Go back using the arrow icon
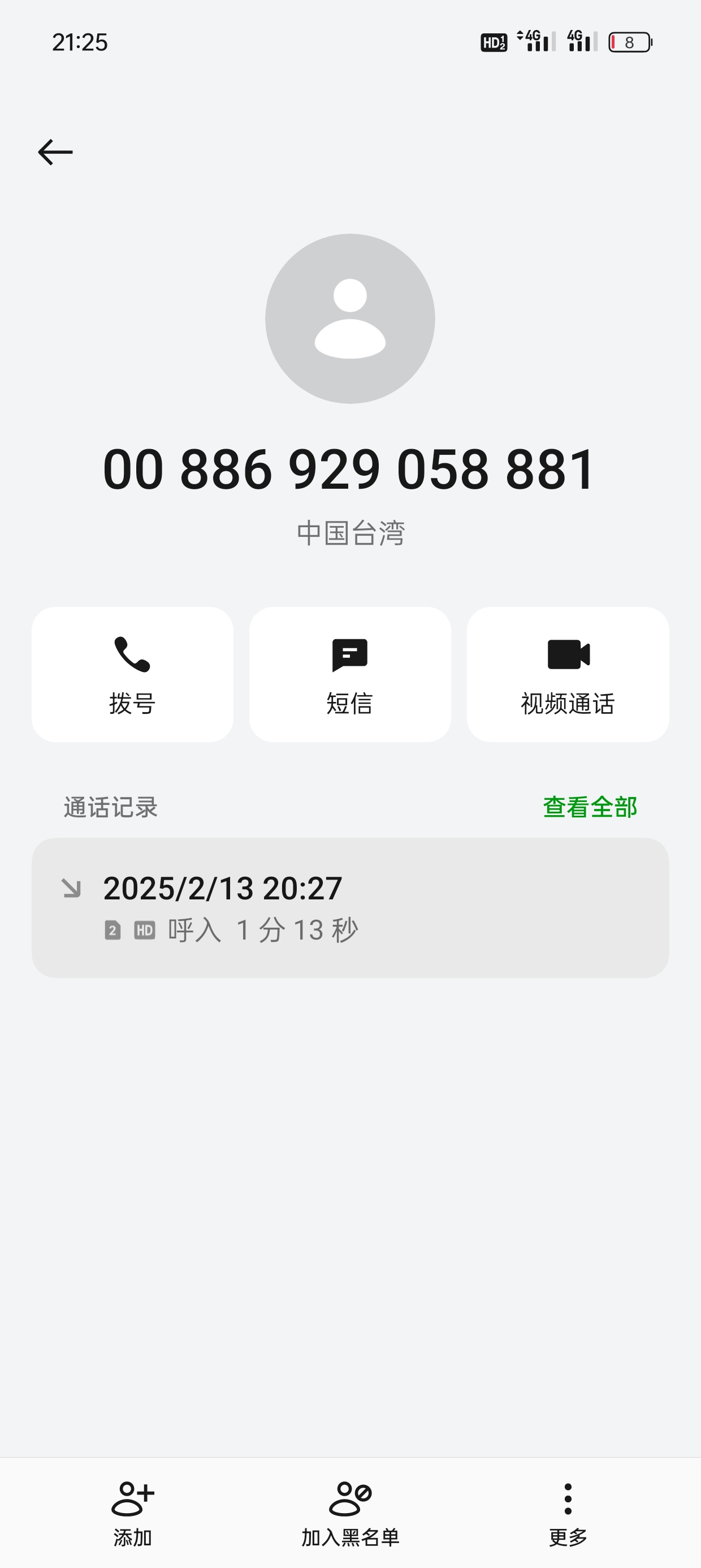This screenshot has height=1568, width=701. point(55,152)
